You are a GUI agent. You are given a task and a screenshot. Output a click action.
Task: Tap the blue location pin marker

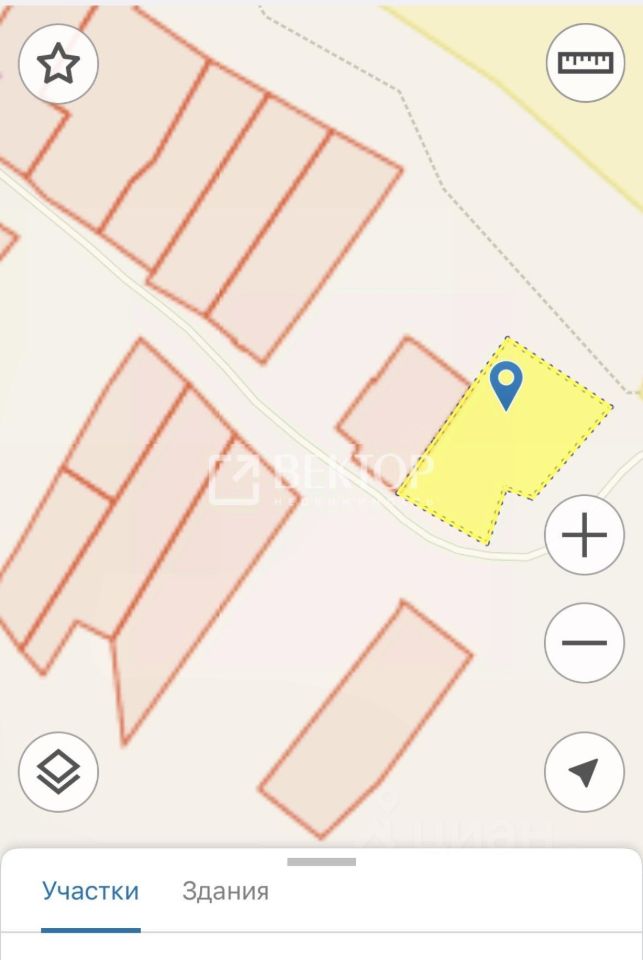[x=507, y=384]
